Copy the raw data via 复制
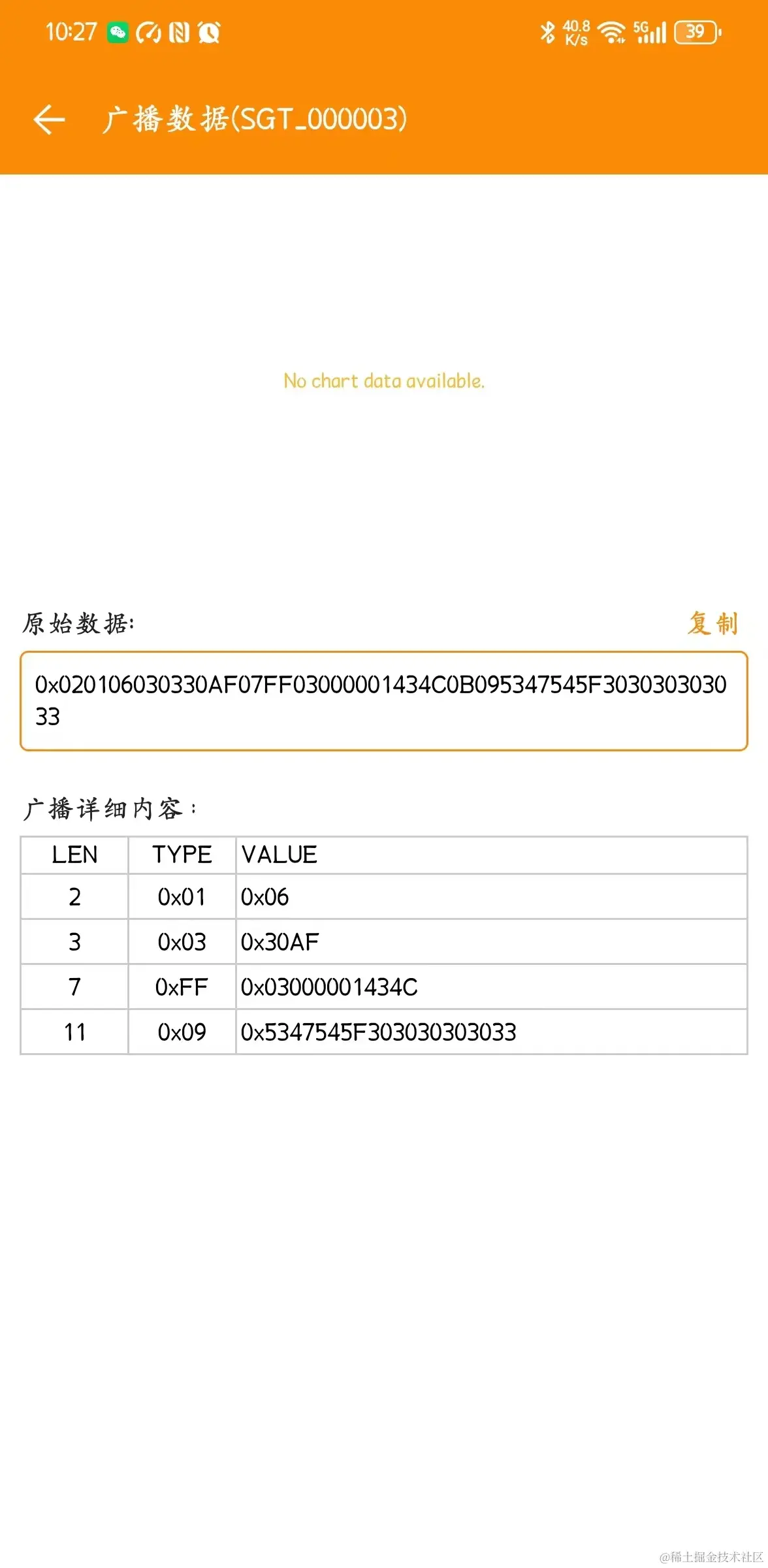 point(712,623)
